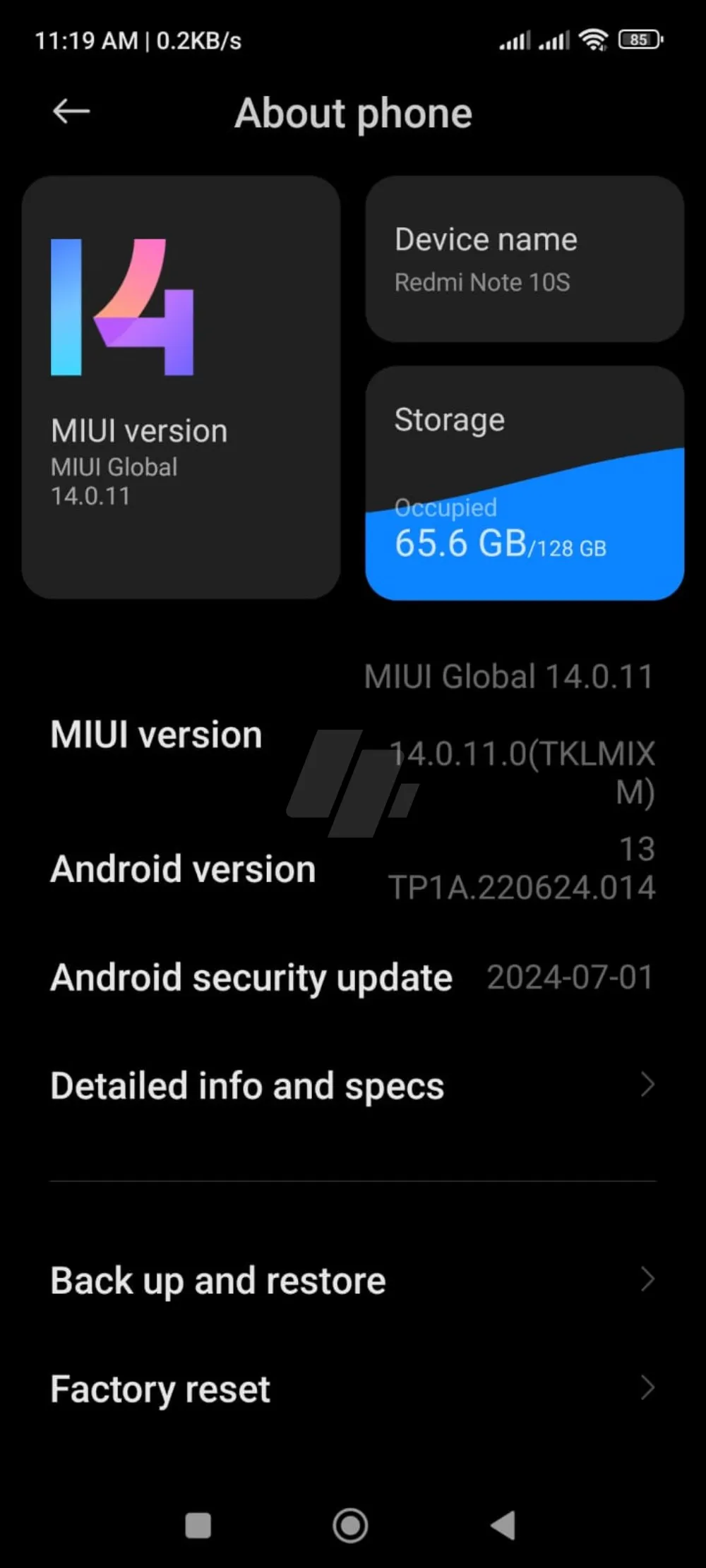Tap the Android security update row

353,978
